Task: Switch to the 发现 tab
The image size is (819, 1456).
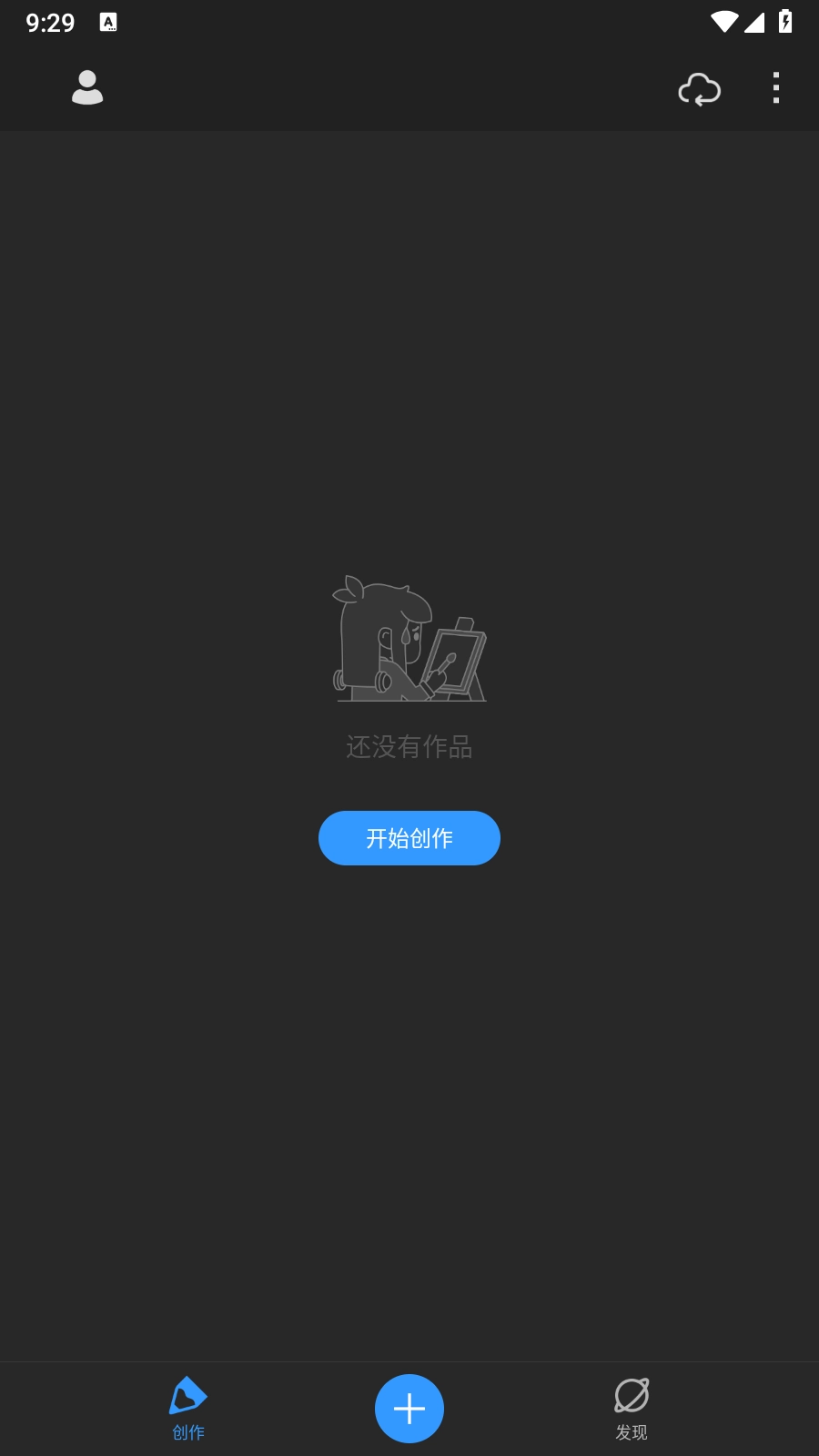Action: (632, 1409)
